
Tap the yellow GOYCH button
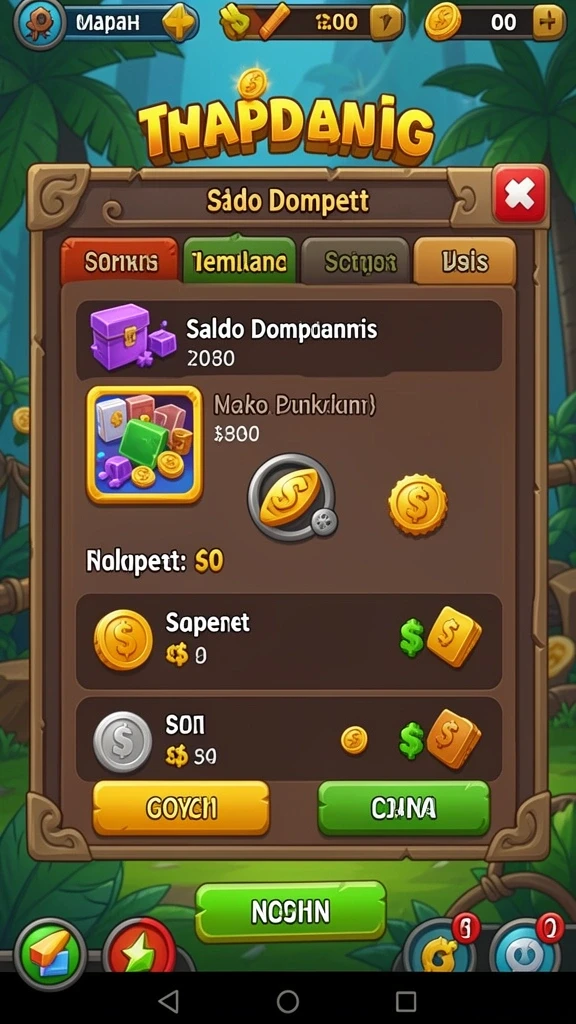pyautogui.click(x=181, y=808)
